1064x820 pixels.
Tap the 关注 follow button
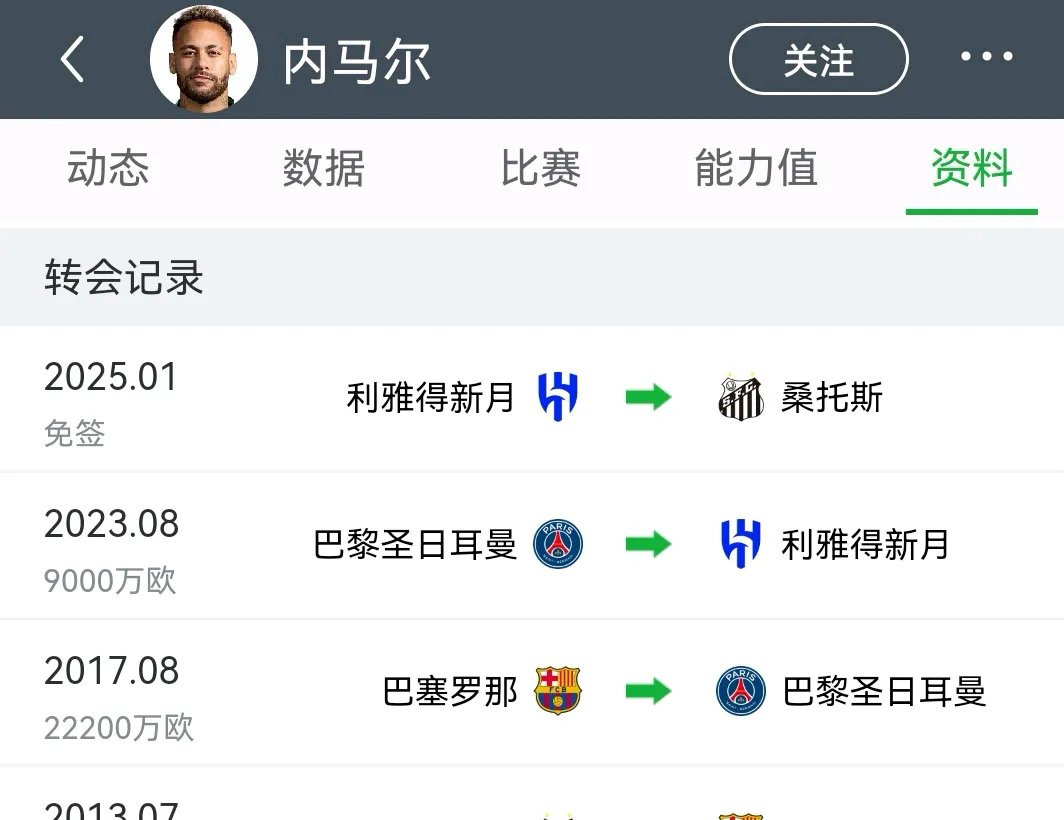(818, 60)
